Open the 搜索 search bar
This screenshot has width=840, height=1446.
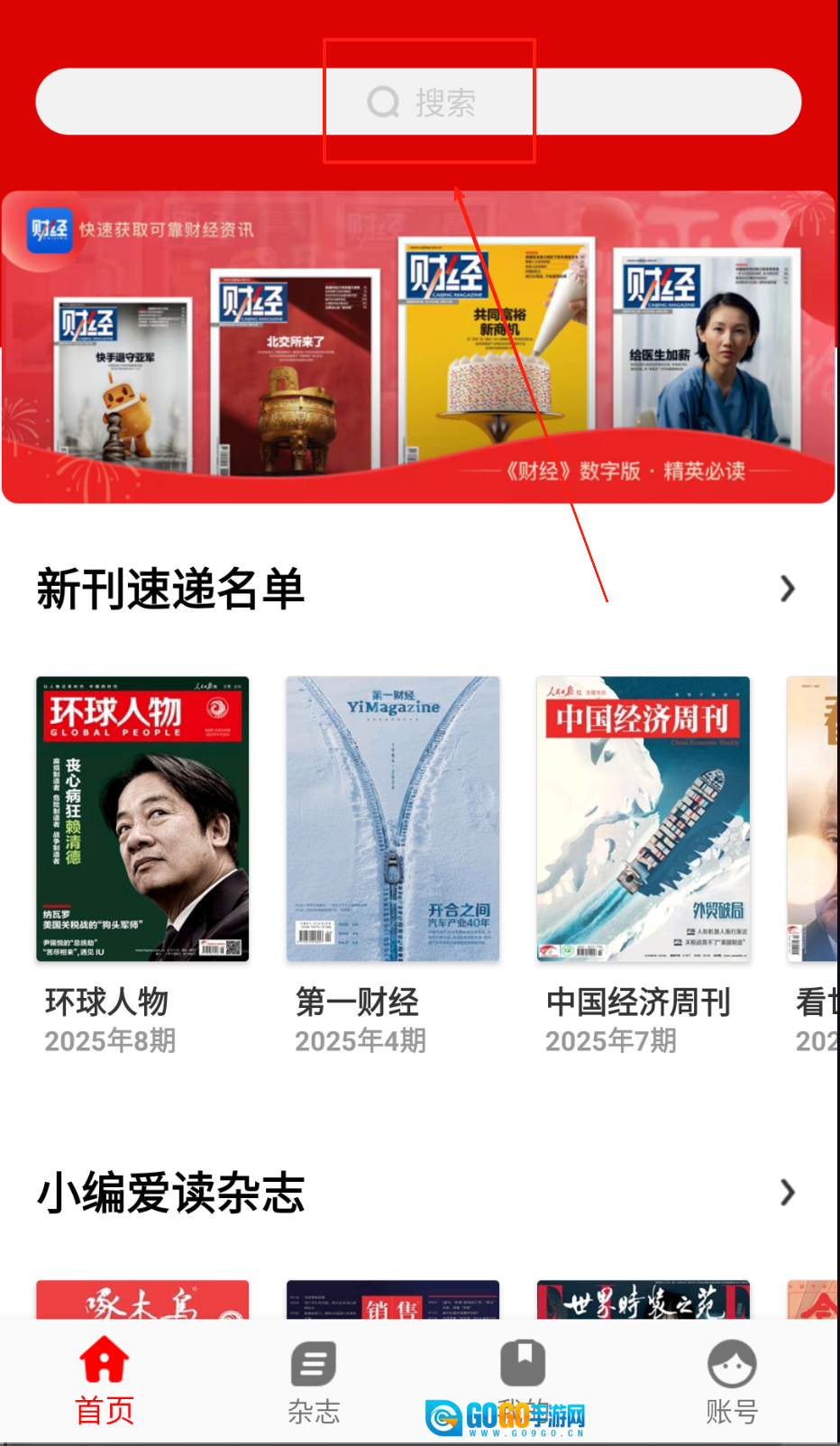tap(419, 102)
